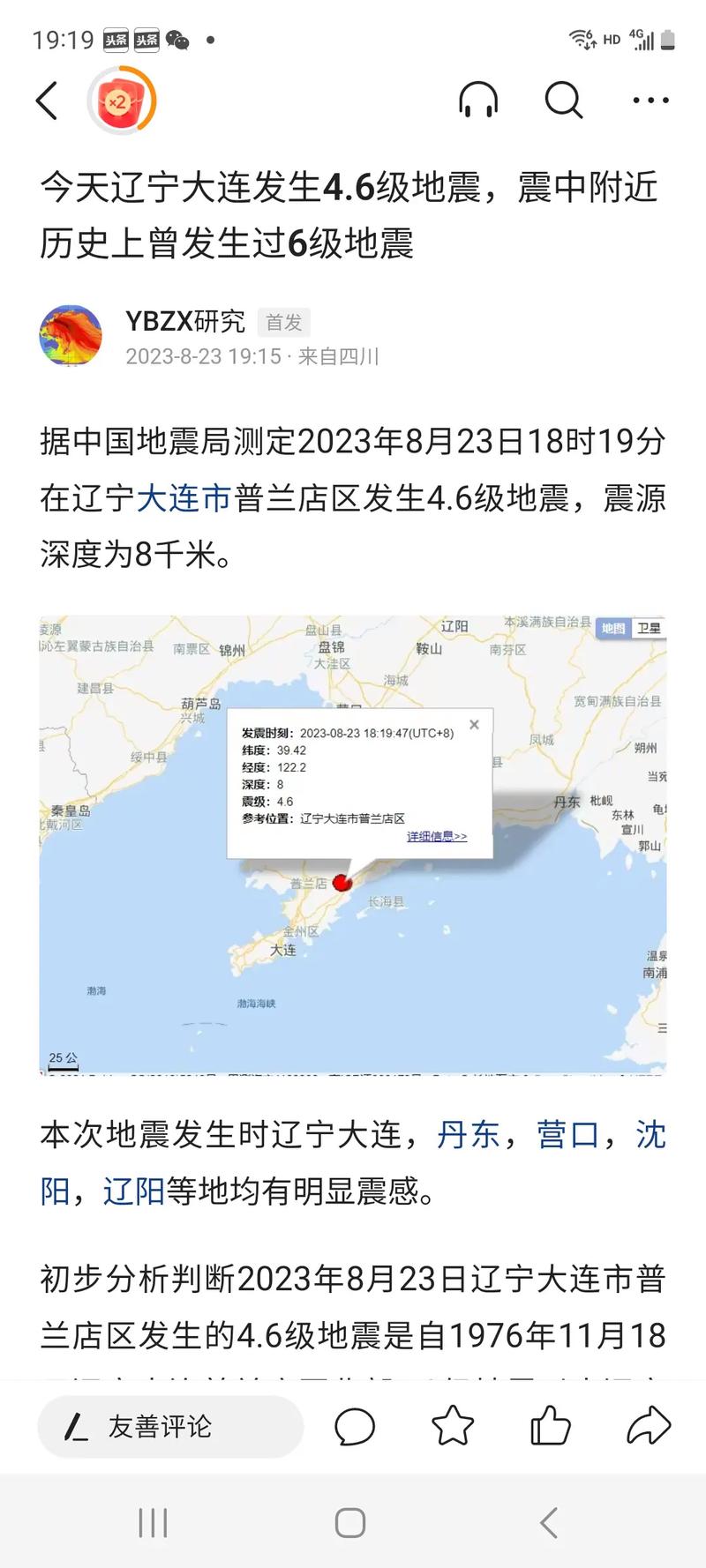
Task: Open search with the magnifier icon
Action: pyautogui.click(x=563, y=101)
